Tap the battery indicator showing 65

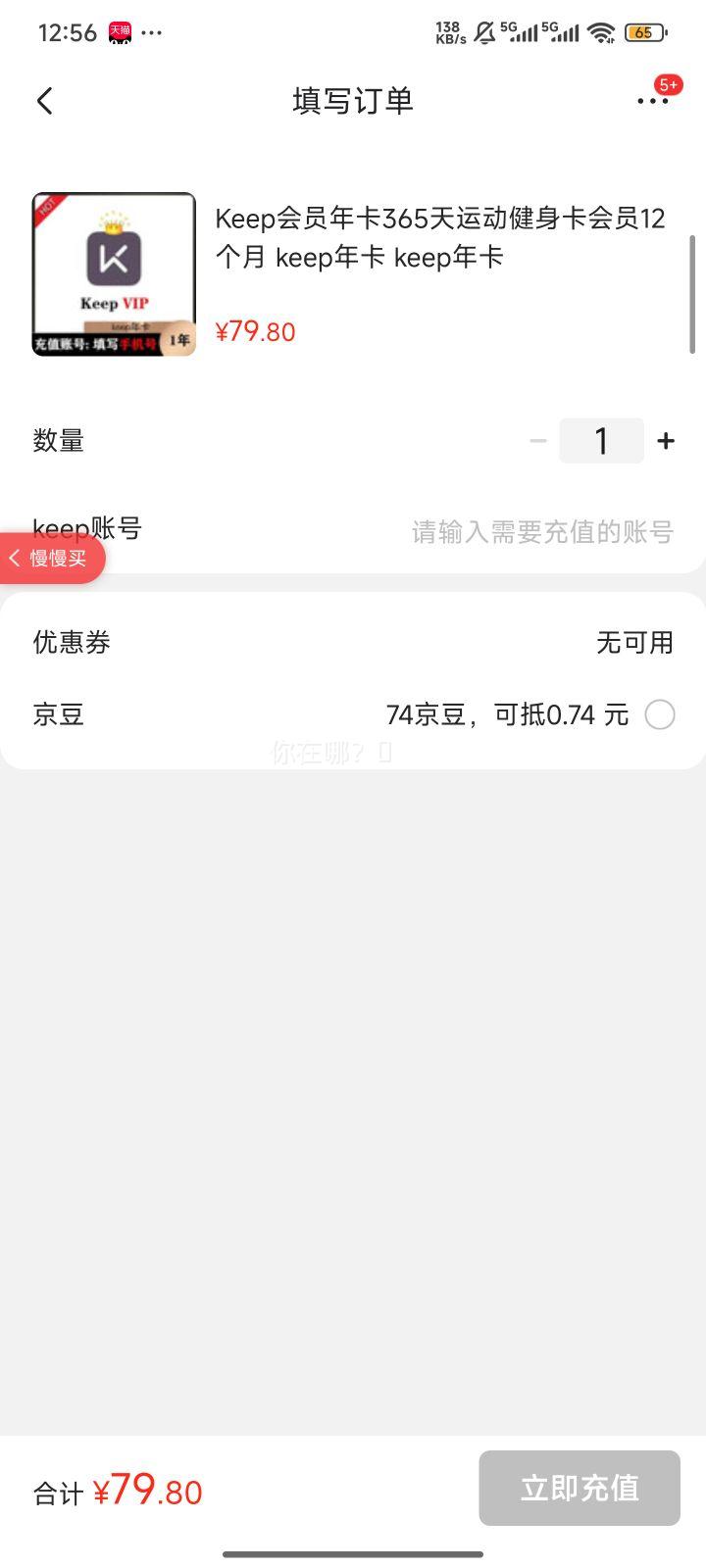643,30
